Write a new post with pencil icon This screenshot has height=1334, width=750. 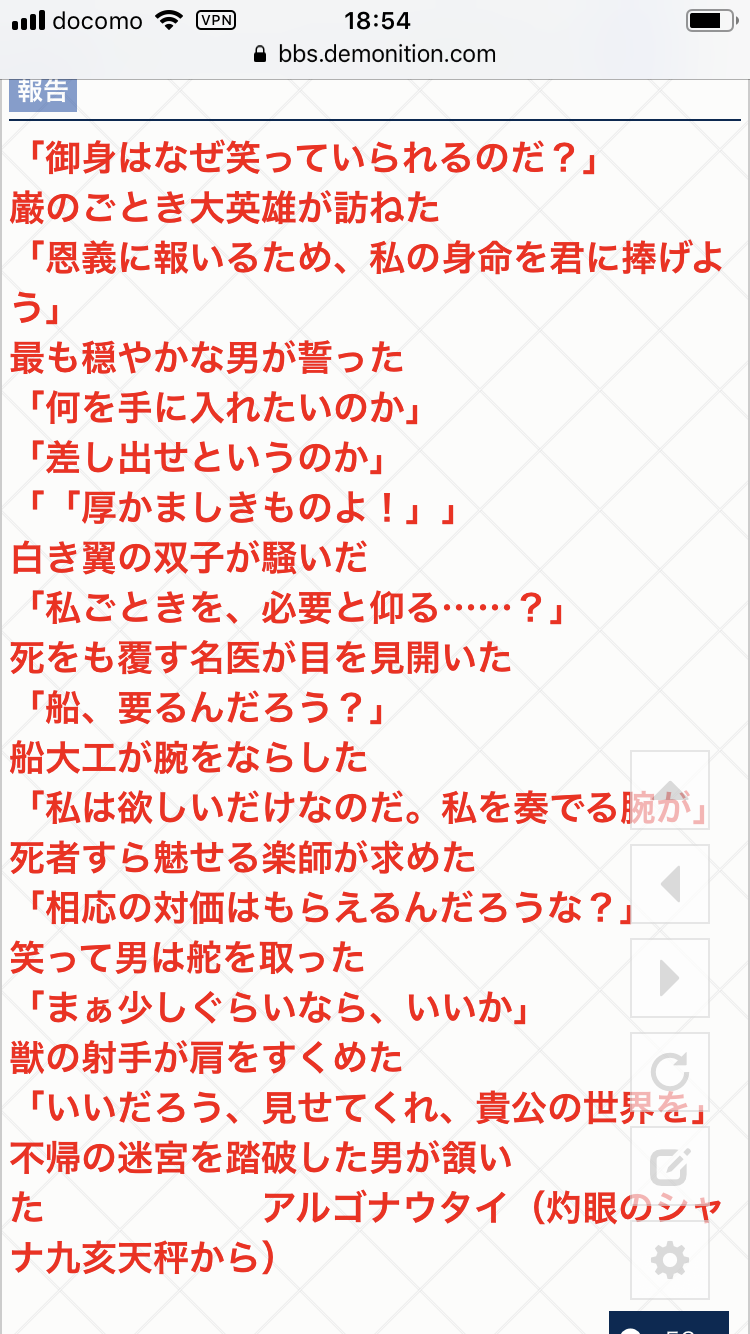point(670,1166)
